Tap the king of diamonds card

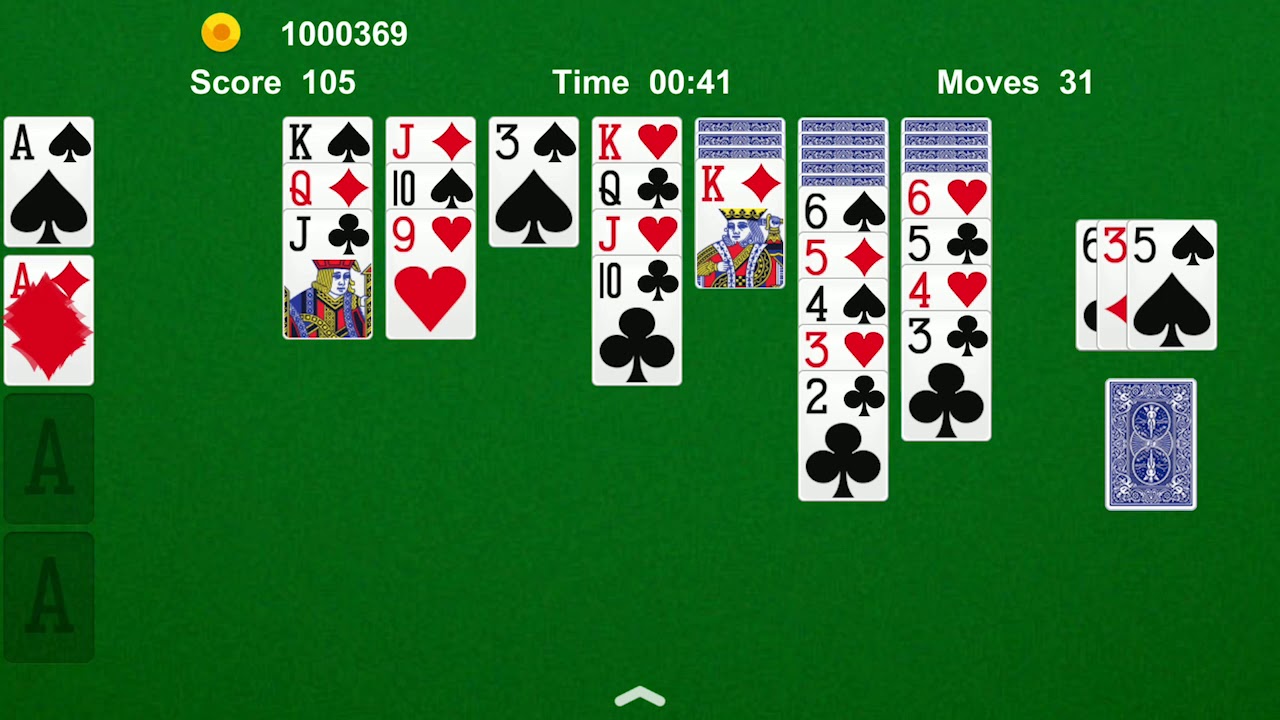(740, 224)
